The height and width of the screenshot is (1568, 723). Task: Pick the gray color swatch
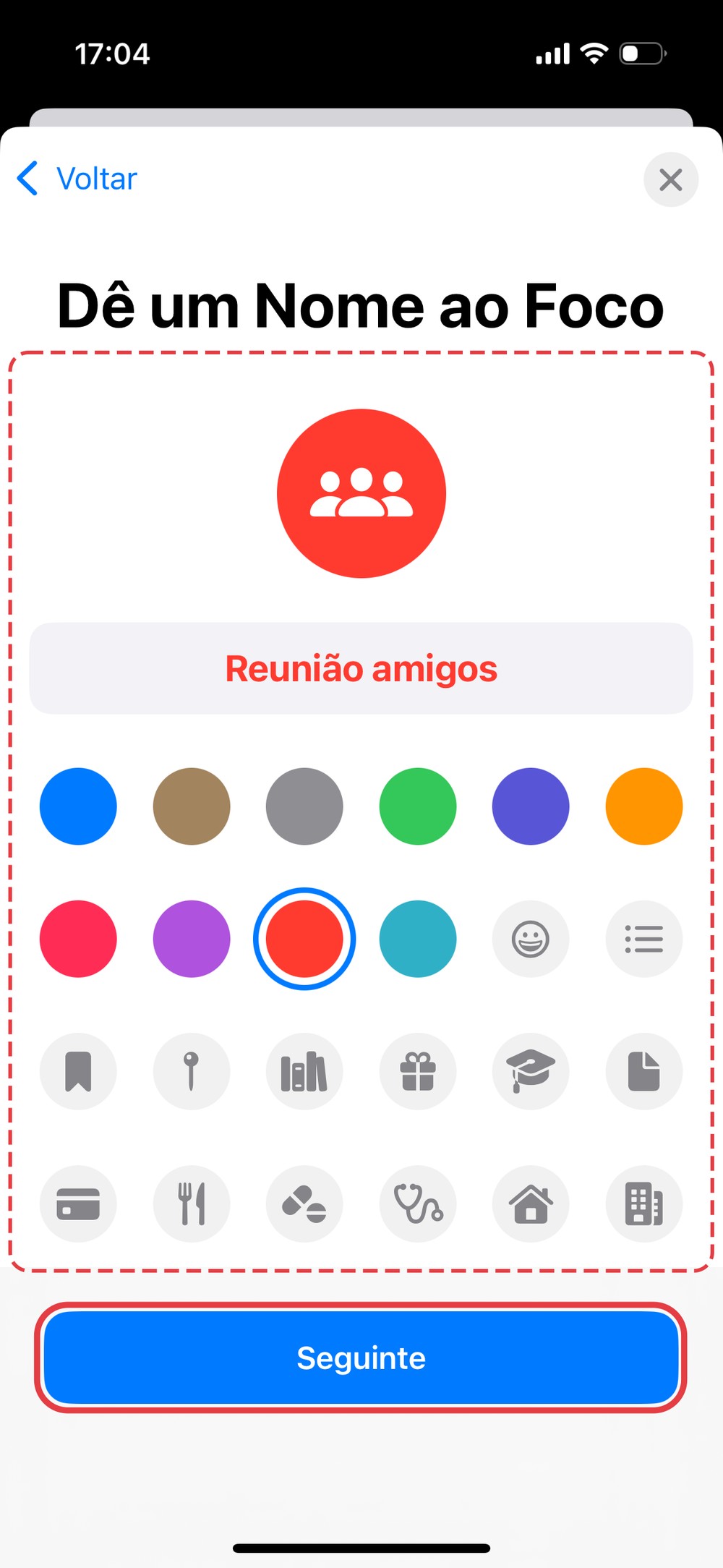[x=304, y=806]
